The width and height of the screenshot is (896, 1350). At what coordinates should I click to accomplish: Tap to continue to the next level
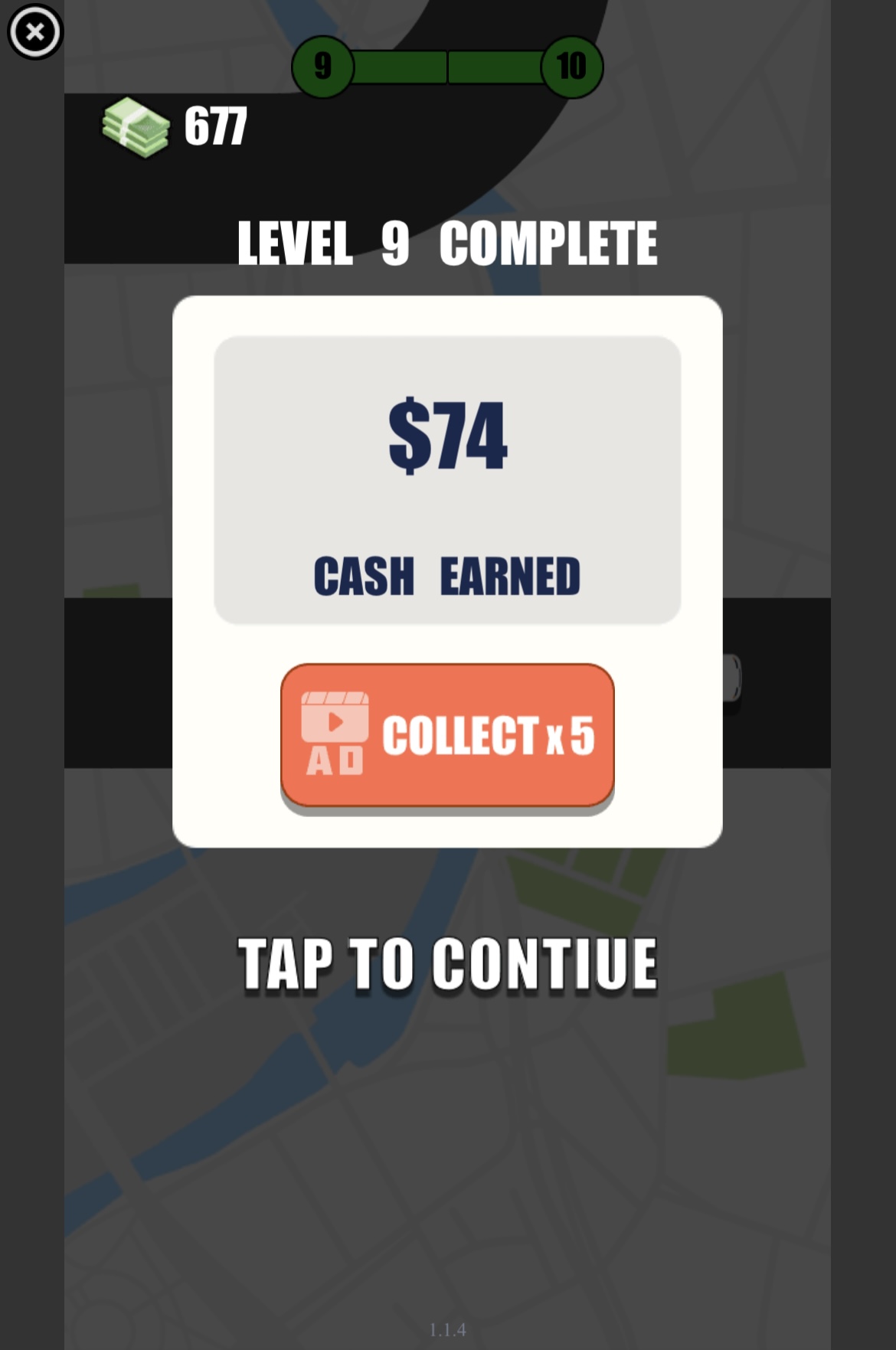(x=447, y=964)
